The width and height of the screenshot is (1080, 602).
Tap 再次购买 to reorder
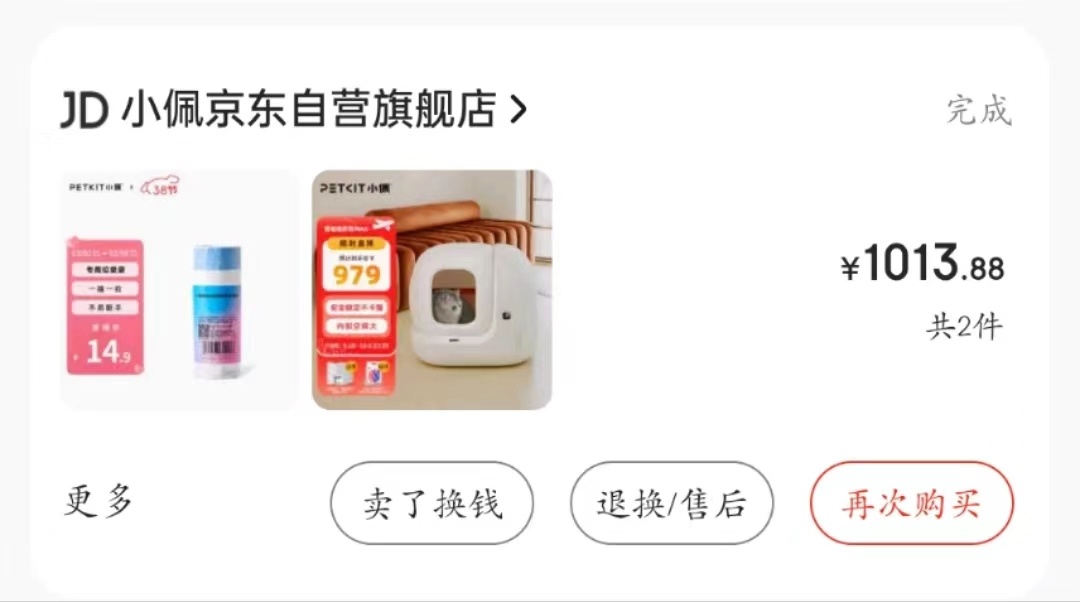coord(911,503)
